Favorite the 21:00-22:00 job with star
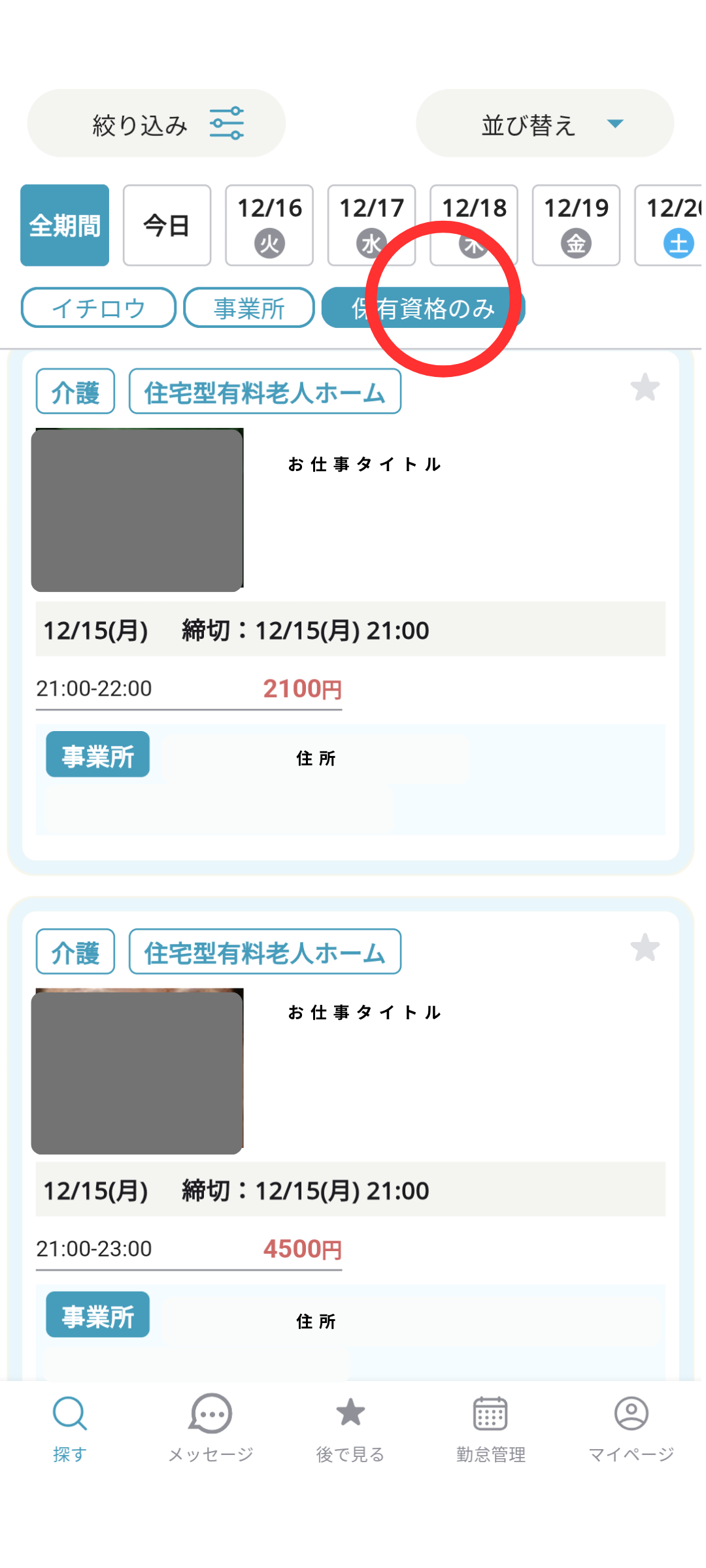Viewport: 706px width, 1568px height. point(645,387)
